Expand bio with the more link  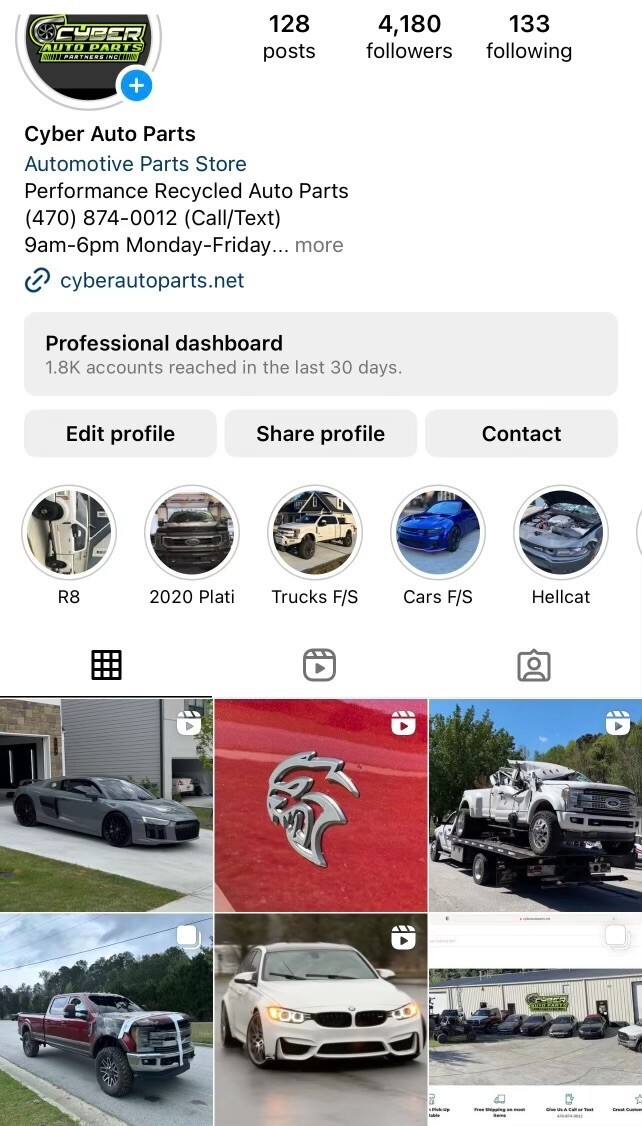point(319,245)
